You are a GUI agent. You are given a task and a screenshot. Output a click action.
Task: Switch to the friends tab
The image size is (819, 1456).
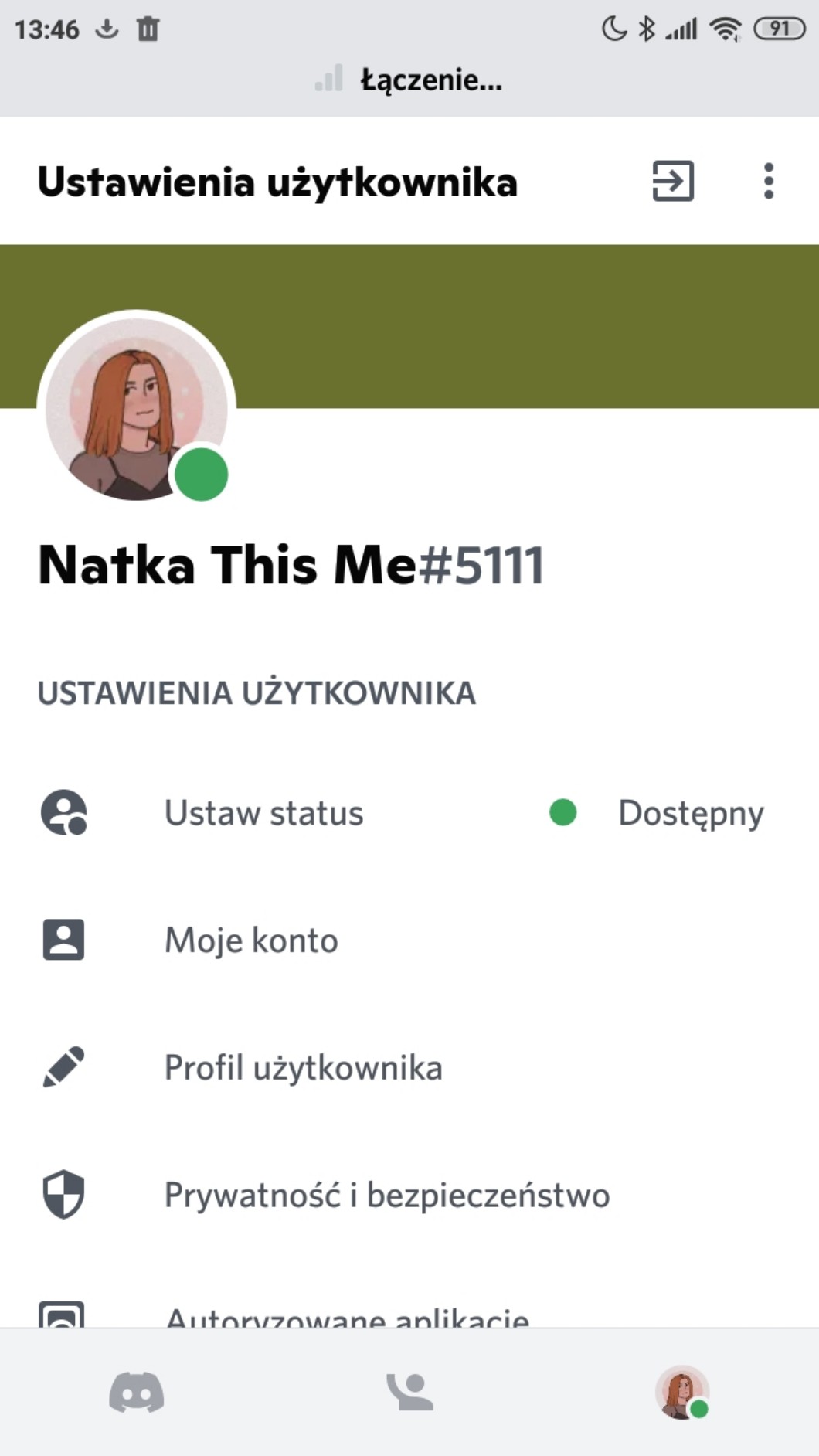(x=409, y=1393)
